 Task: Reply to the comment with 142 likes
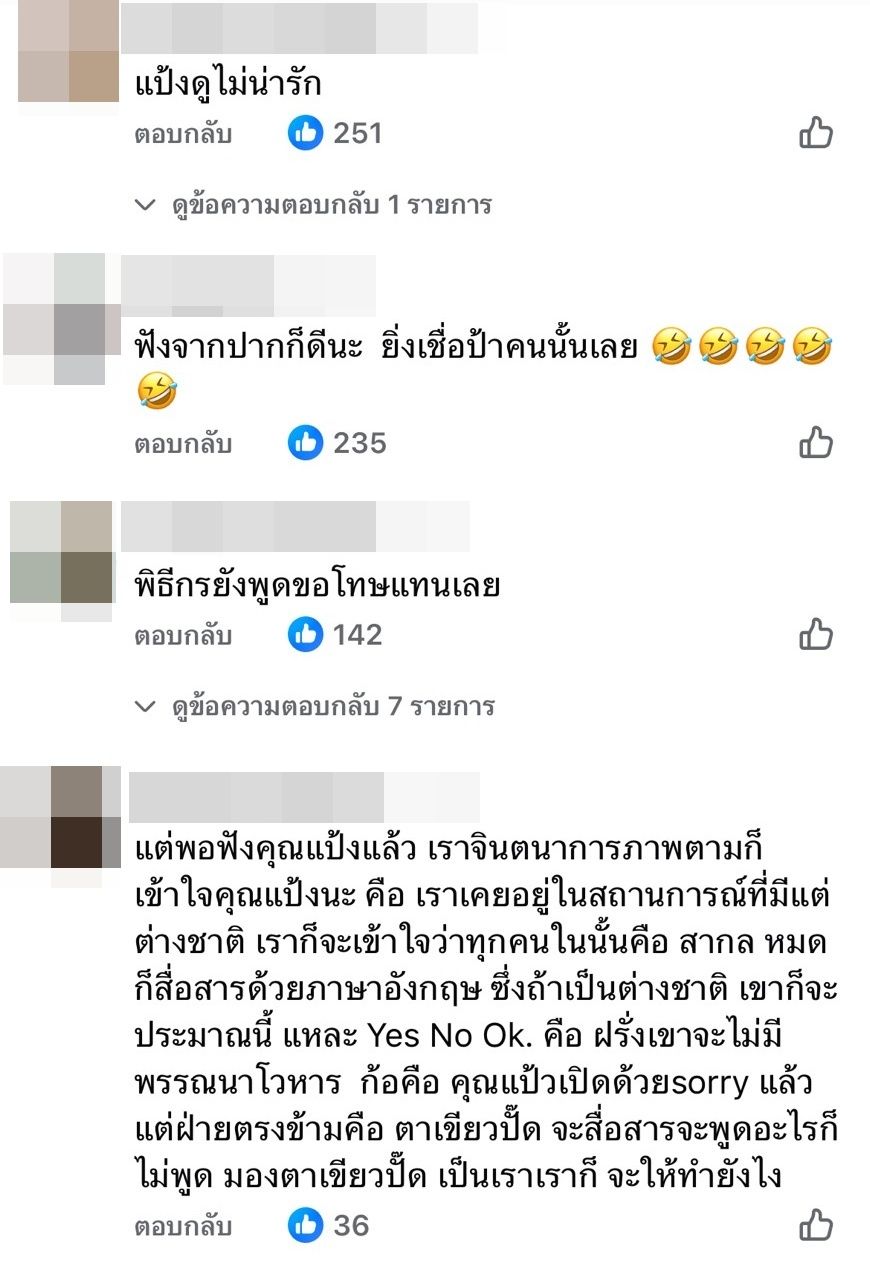tap(183, 635)
